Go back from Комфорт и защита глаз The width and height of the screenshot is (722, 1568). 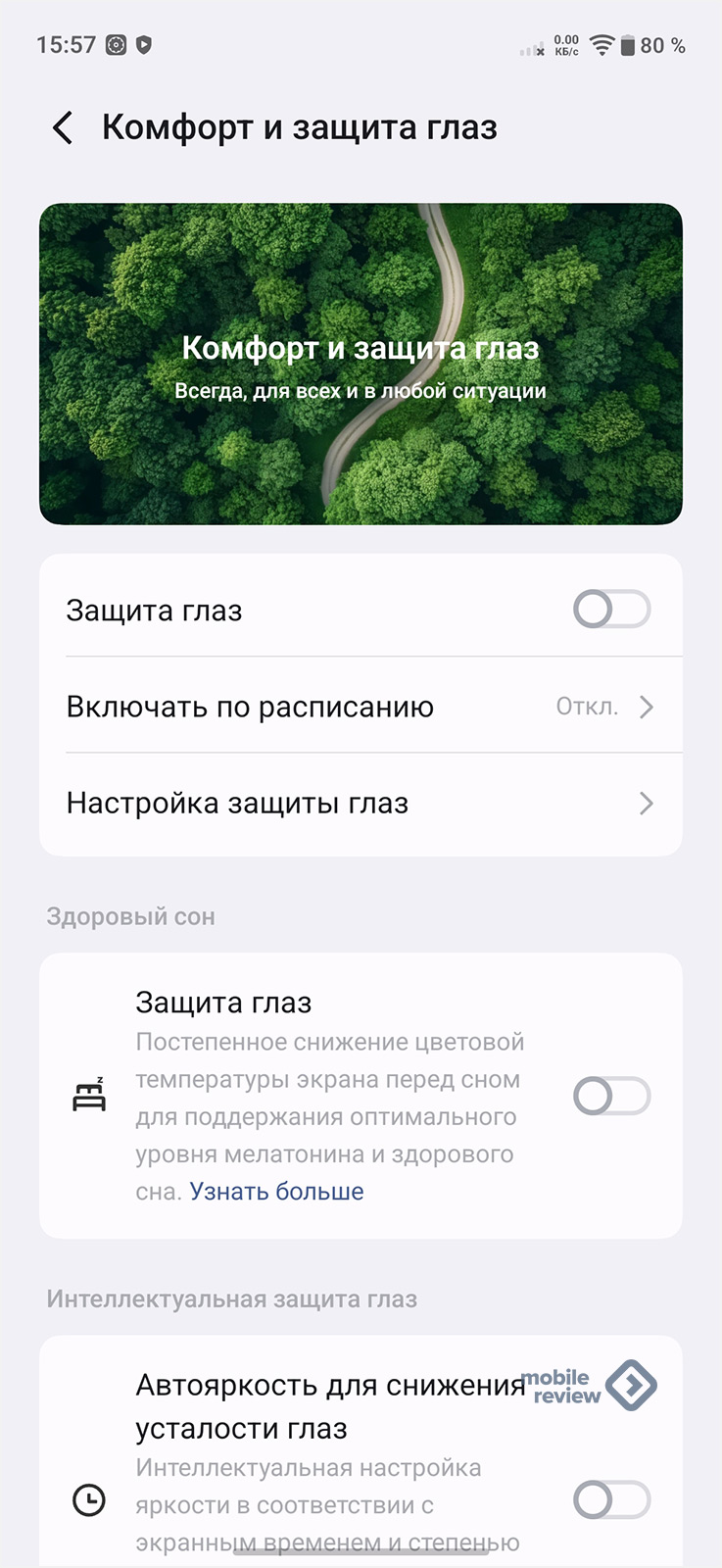coord(63,128)
